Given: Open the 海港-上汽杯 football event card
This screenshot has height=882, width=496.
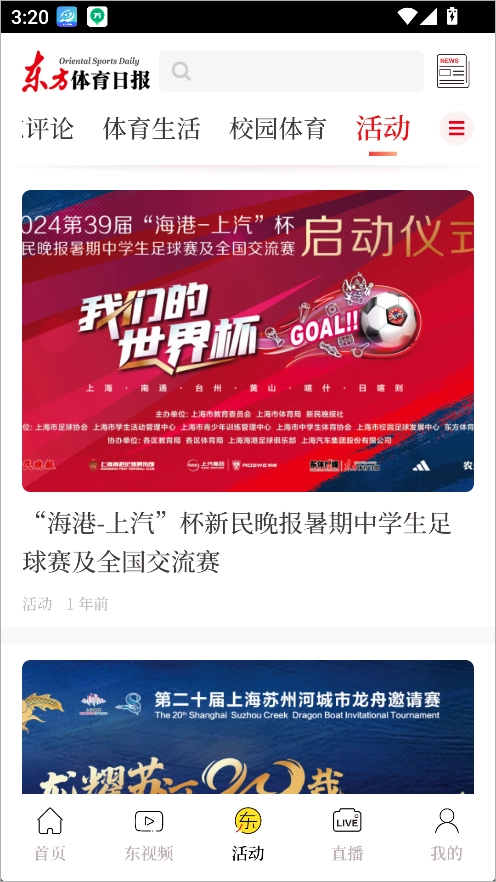Looking at the screenshot, I should [x=248, y=400].
